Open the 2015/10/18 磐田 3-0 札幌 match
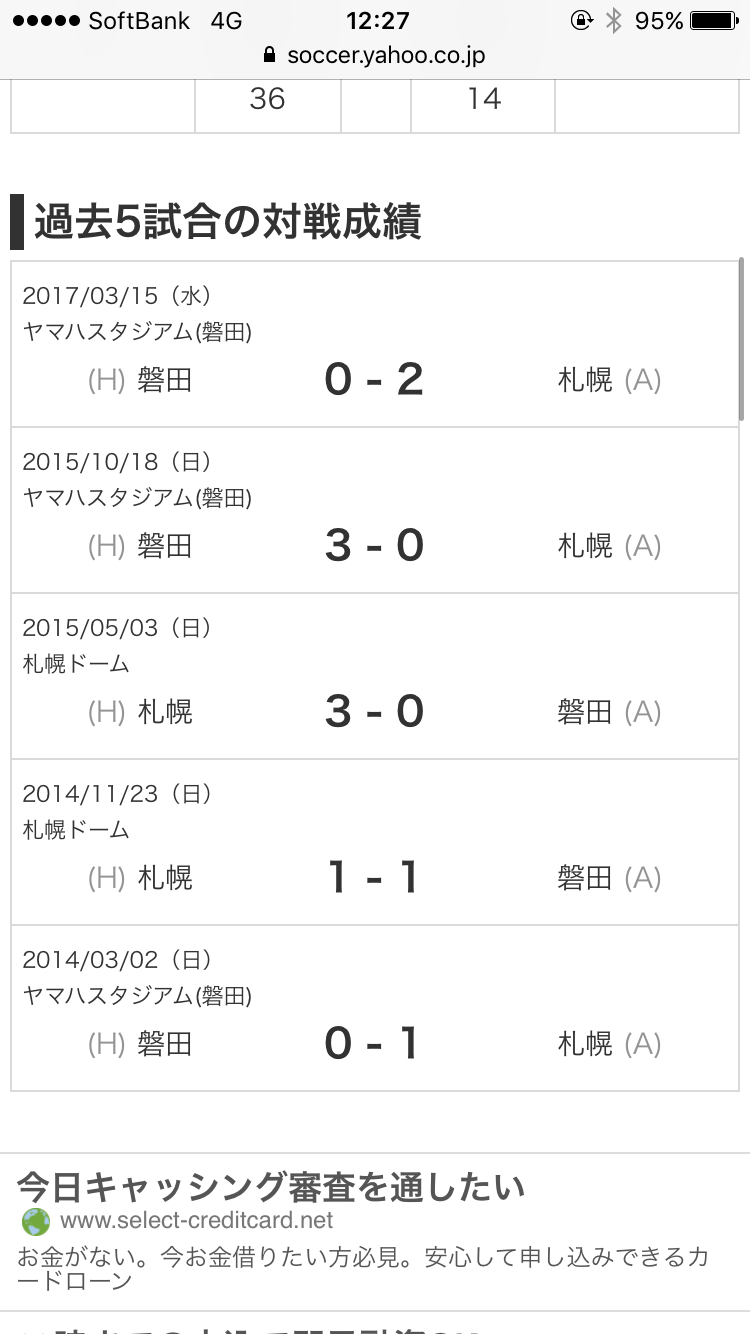 375,511
